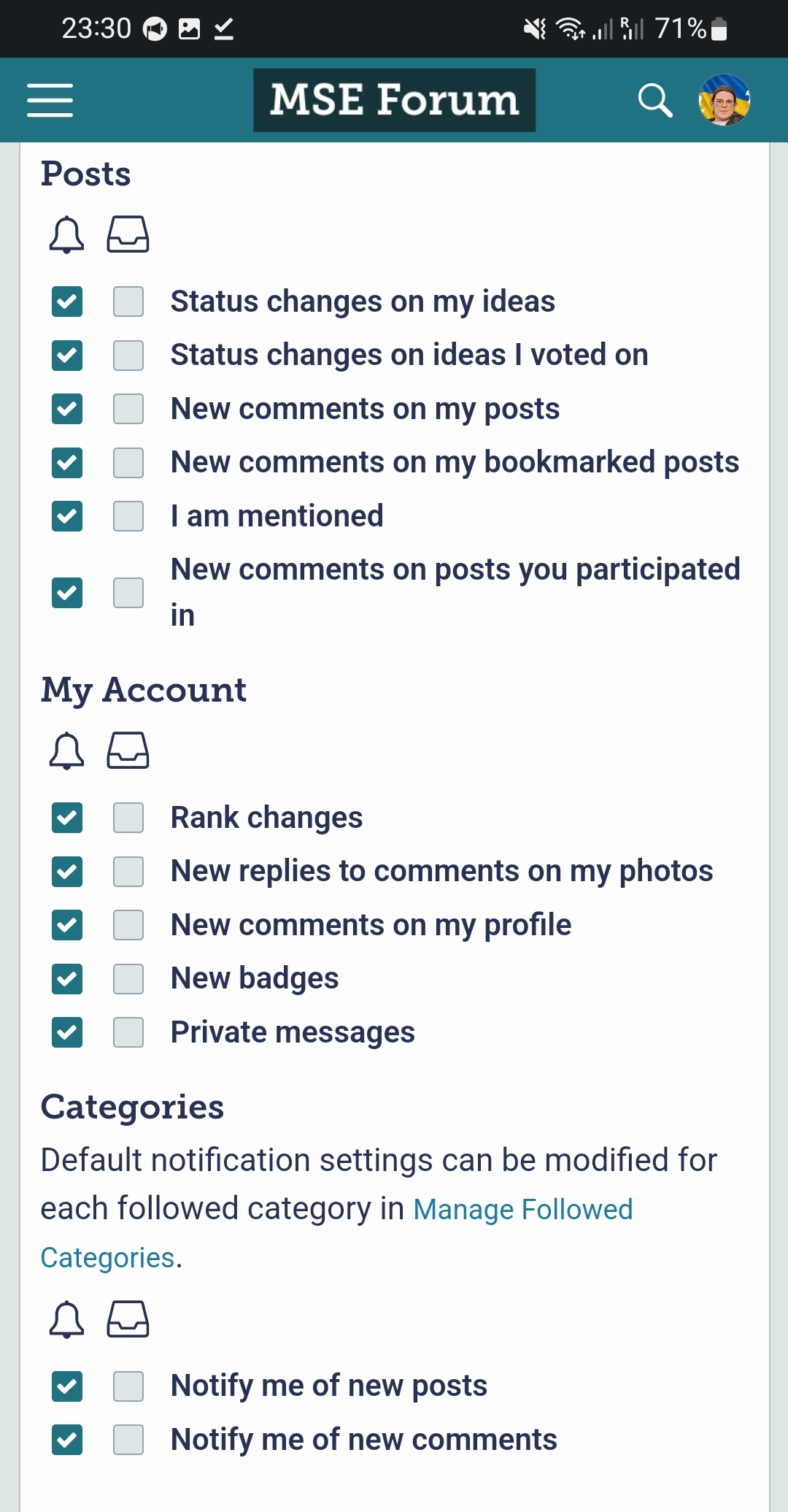Open the hamburger navigation menu
Viewport: 788px width, 1512px height.
[x=50, y=100]
